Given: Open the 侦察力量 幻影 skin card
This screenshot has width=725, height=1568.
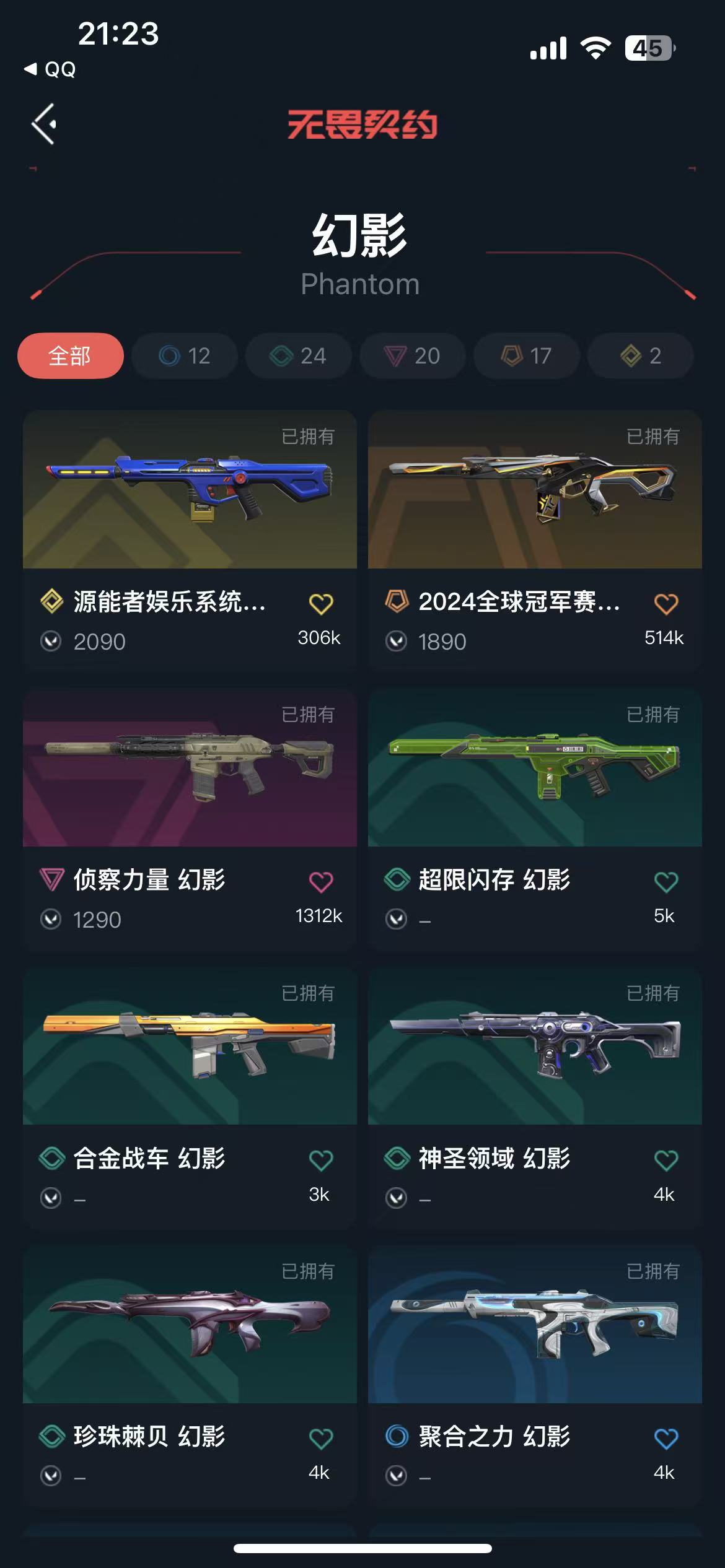Looking at the screenshot, I should pyautogui.click(x=190, y=769).
